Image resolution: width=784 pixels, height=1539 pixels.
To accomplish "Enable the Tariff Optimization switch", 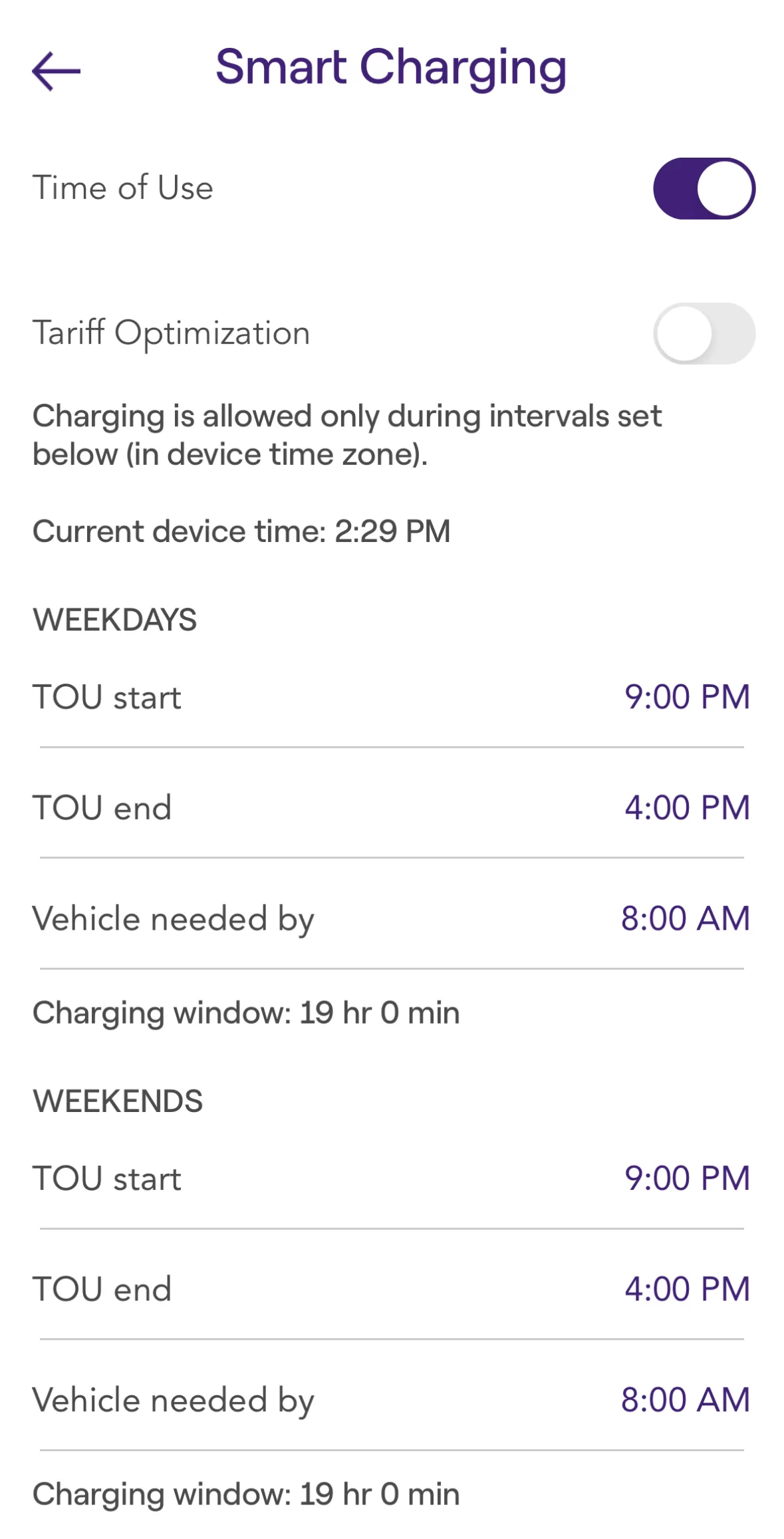I will click(704, 333).
